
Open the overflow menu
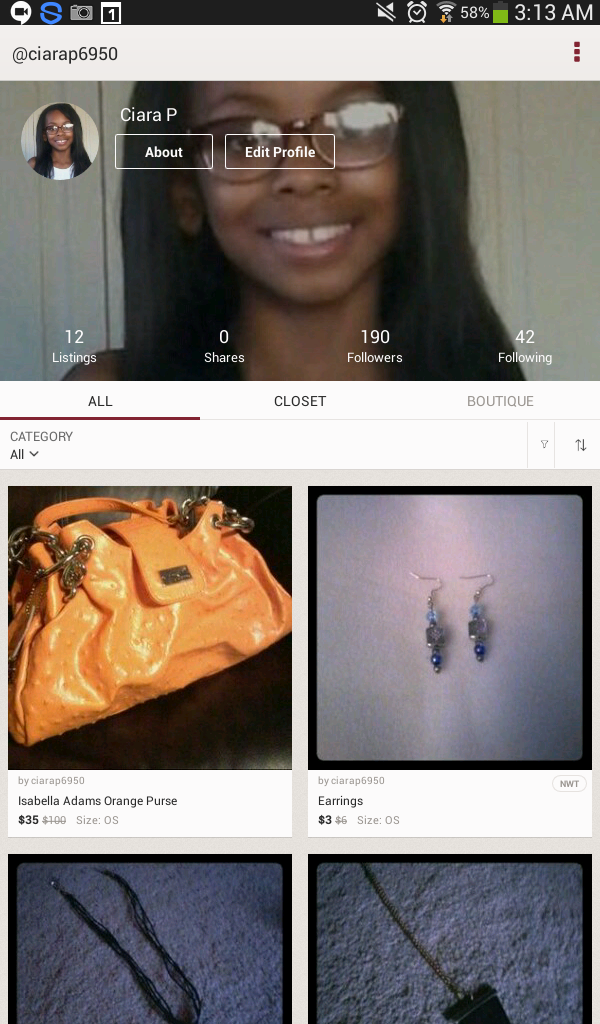577,53
